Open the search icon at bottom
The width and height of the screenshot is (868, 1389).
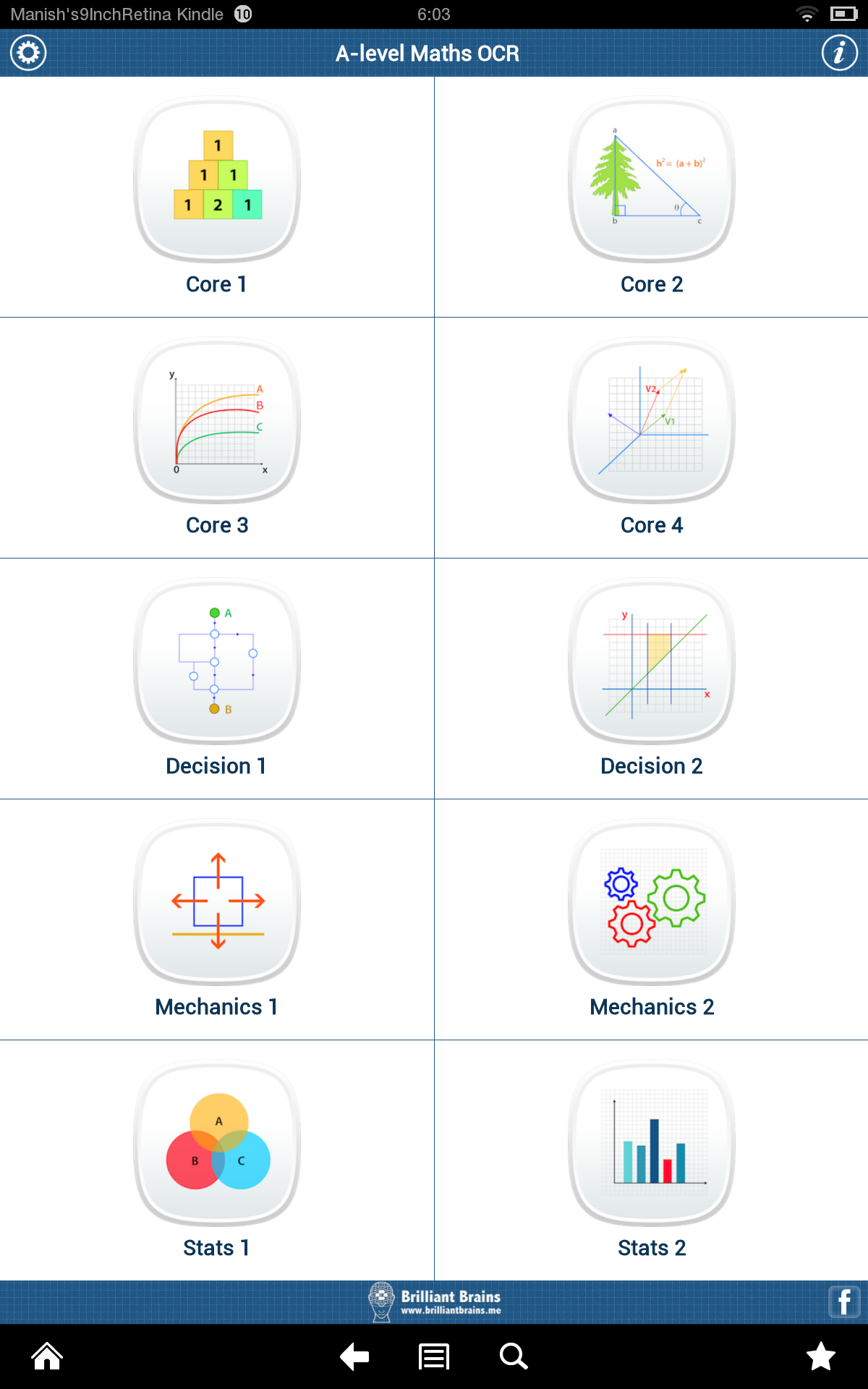click(513, 1357)
